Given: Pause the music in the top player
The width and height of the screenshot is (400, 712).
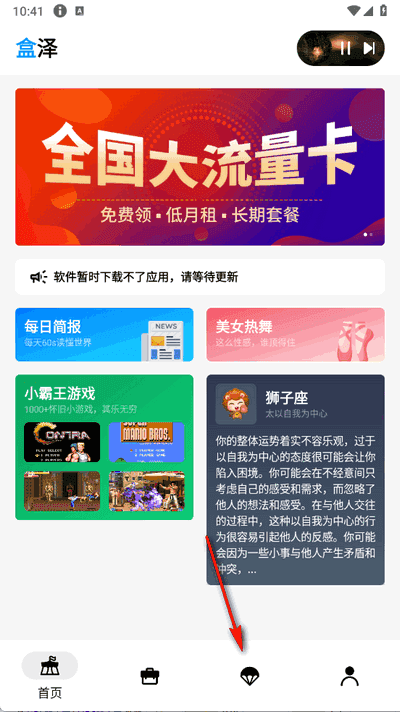Looking at the screenshot, I should coord(345,48).
